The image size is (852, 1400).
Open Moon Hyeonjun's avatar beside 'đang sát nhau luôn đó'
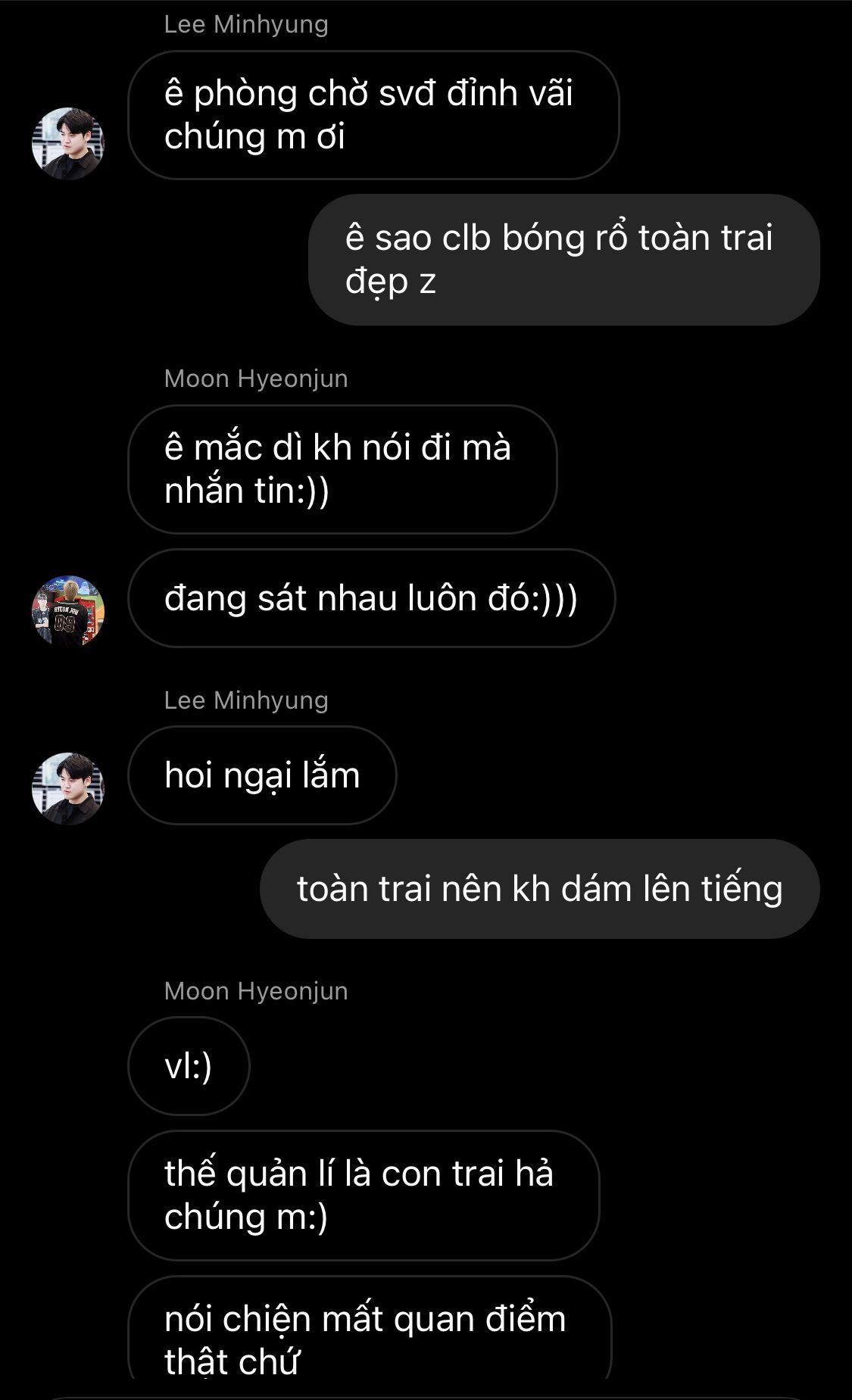[x=68, y=611]
